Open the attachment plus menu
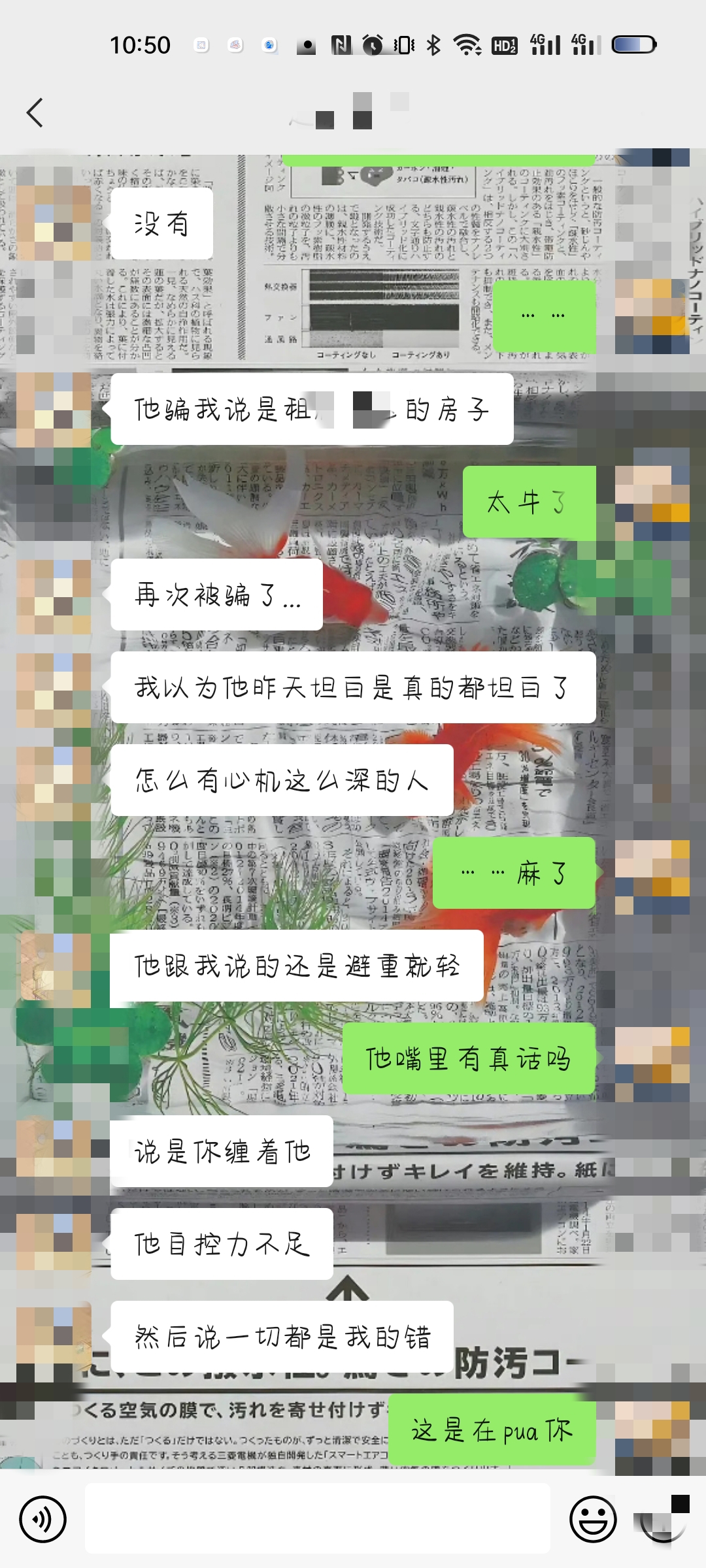The width and height of the screenshot is (706, 1568). pos(662,1520)
